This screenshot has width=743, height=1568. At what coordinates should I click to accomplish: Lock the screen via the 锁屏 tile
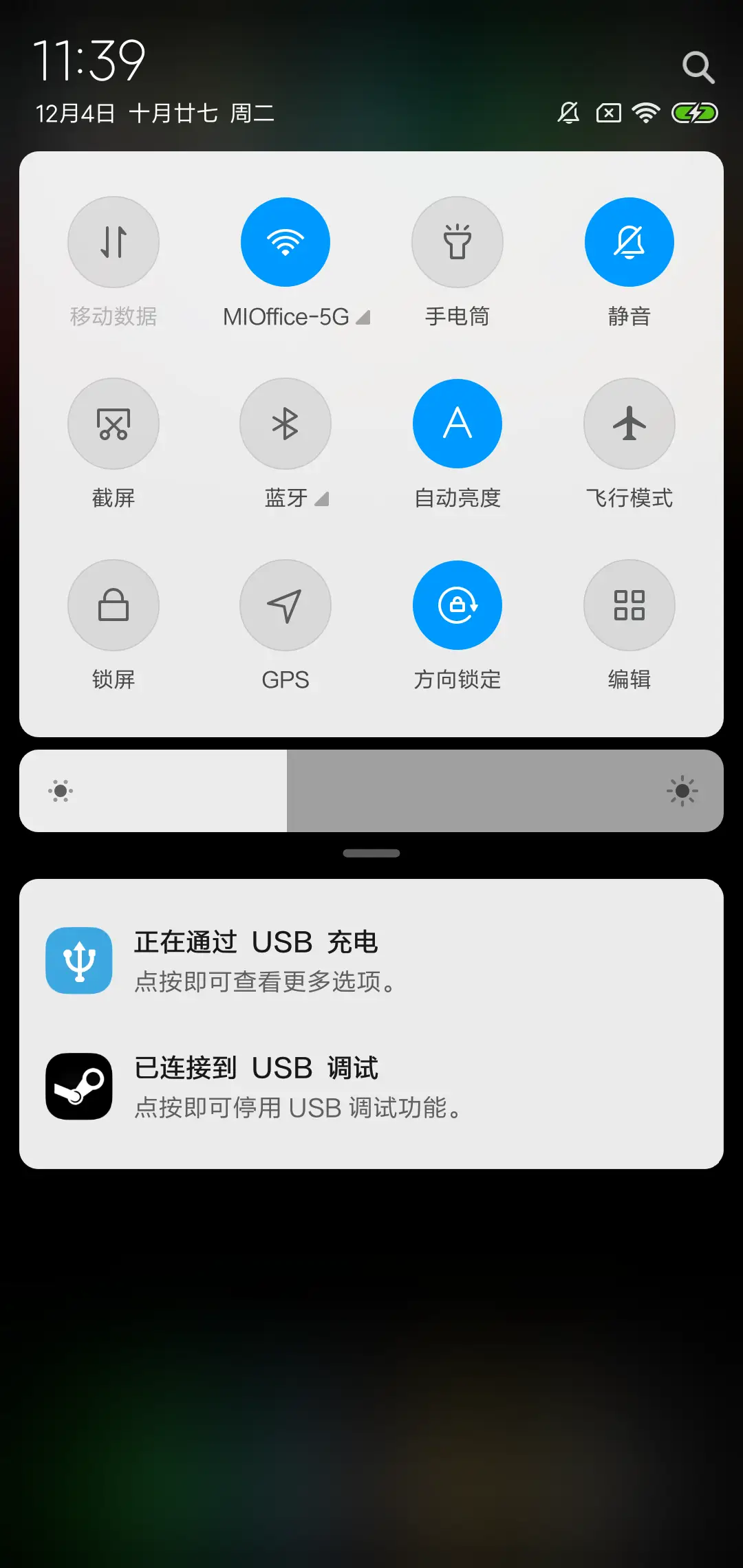(x=114, y=605)
